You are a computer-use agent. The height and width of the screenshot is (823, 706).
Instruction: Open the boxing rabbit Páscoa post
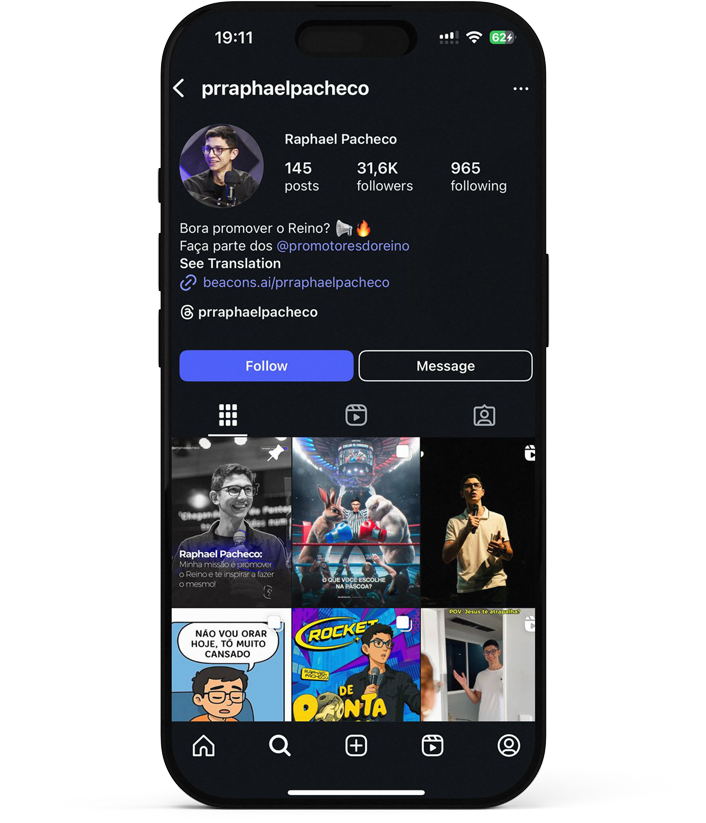[356, 521]
